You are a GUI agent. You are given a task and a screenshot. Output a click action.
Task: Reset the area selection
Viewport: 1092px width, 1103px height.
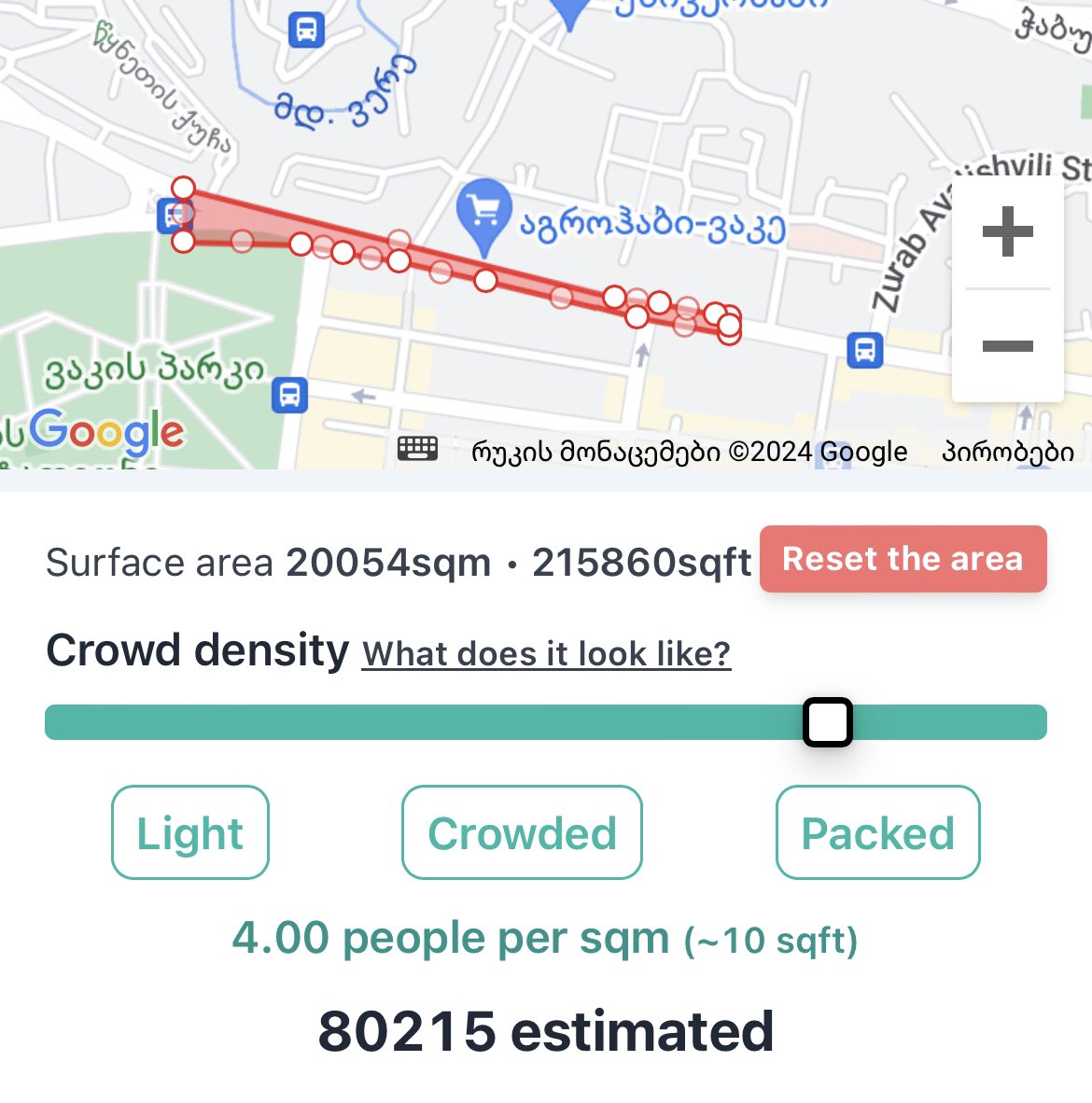pyautogui.click(x=903, y=559)
